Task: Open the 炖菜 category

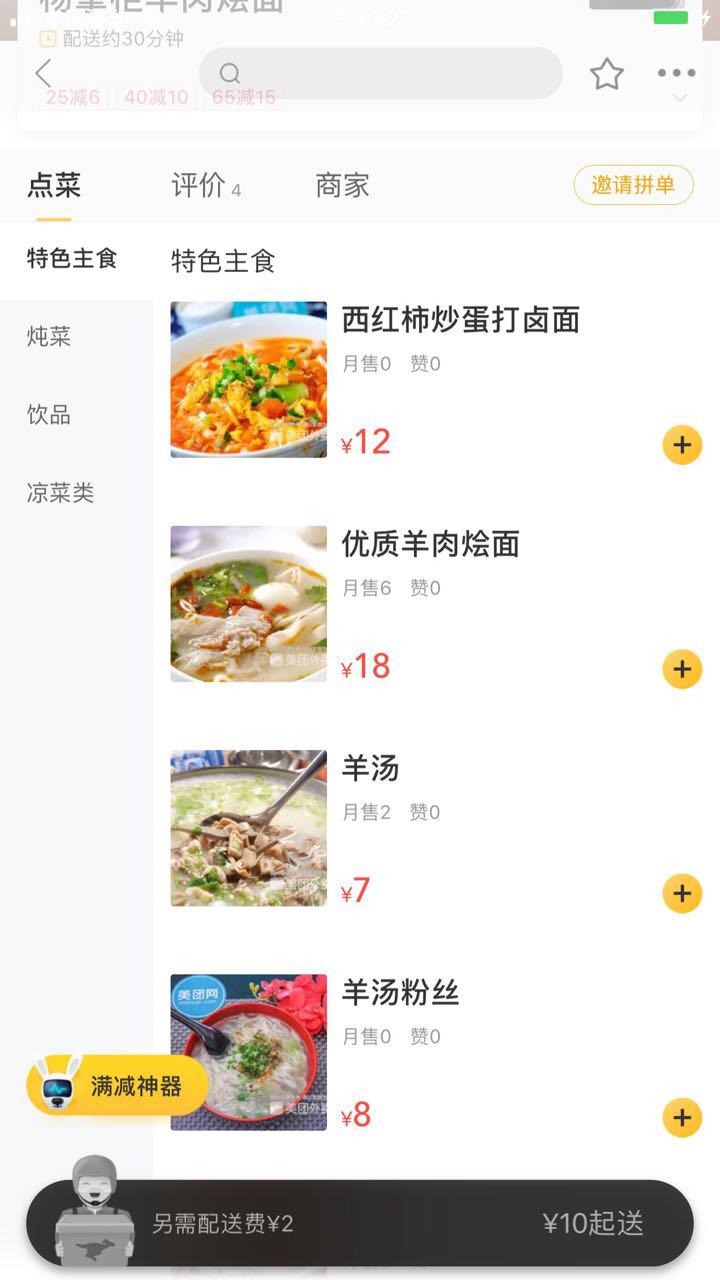Action: pyautogui.click(x=49, y=336)
